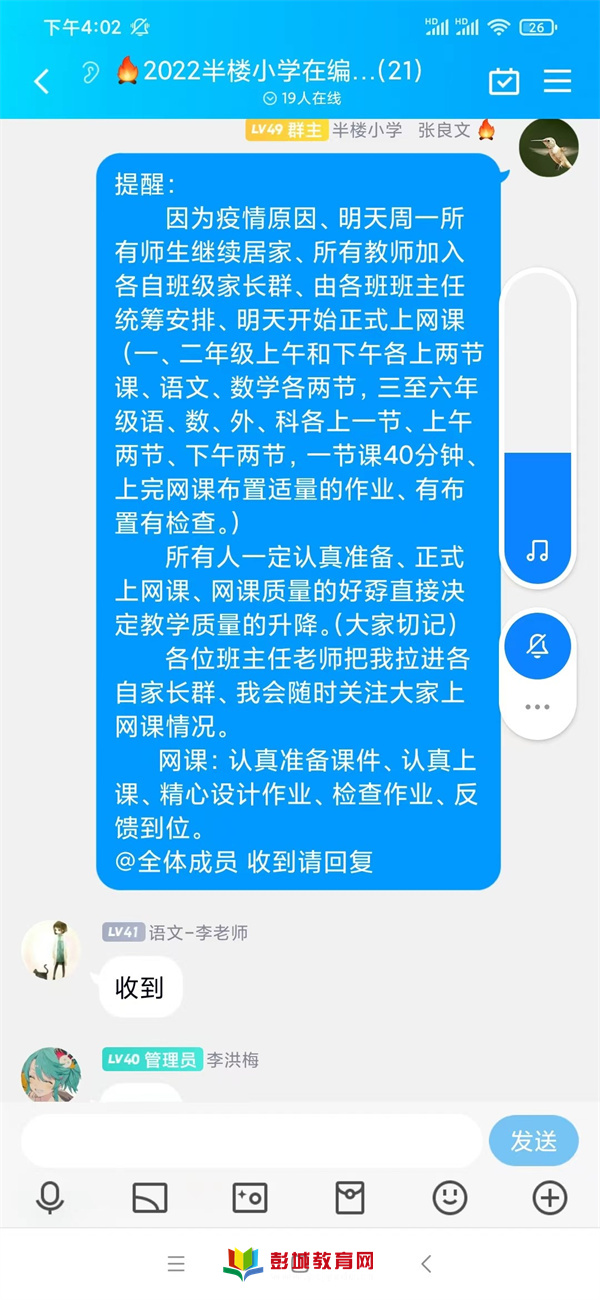Image resolution: width=600 pixels, height=1300 pixels.
Task: Open more attachments plus icon
Action: click(x=550, y=1197)
